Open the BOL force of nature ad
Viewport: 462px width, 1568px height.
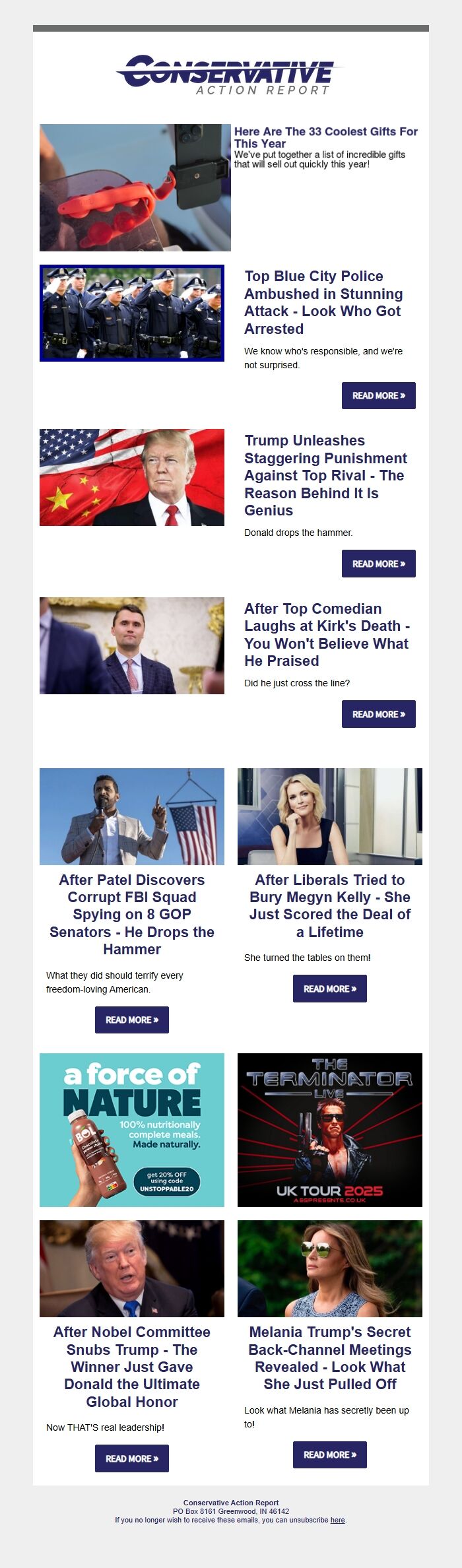(132, 1130)
